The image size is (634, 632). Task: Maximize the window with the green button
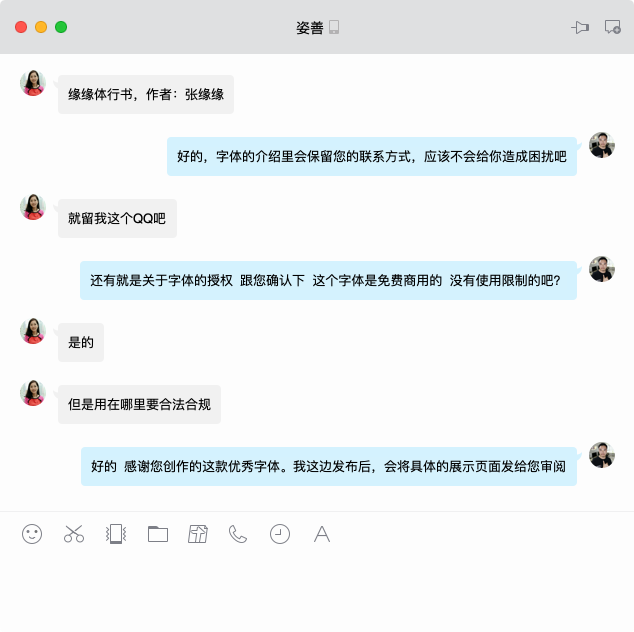click(61, 27)
